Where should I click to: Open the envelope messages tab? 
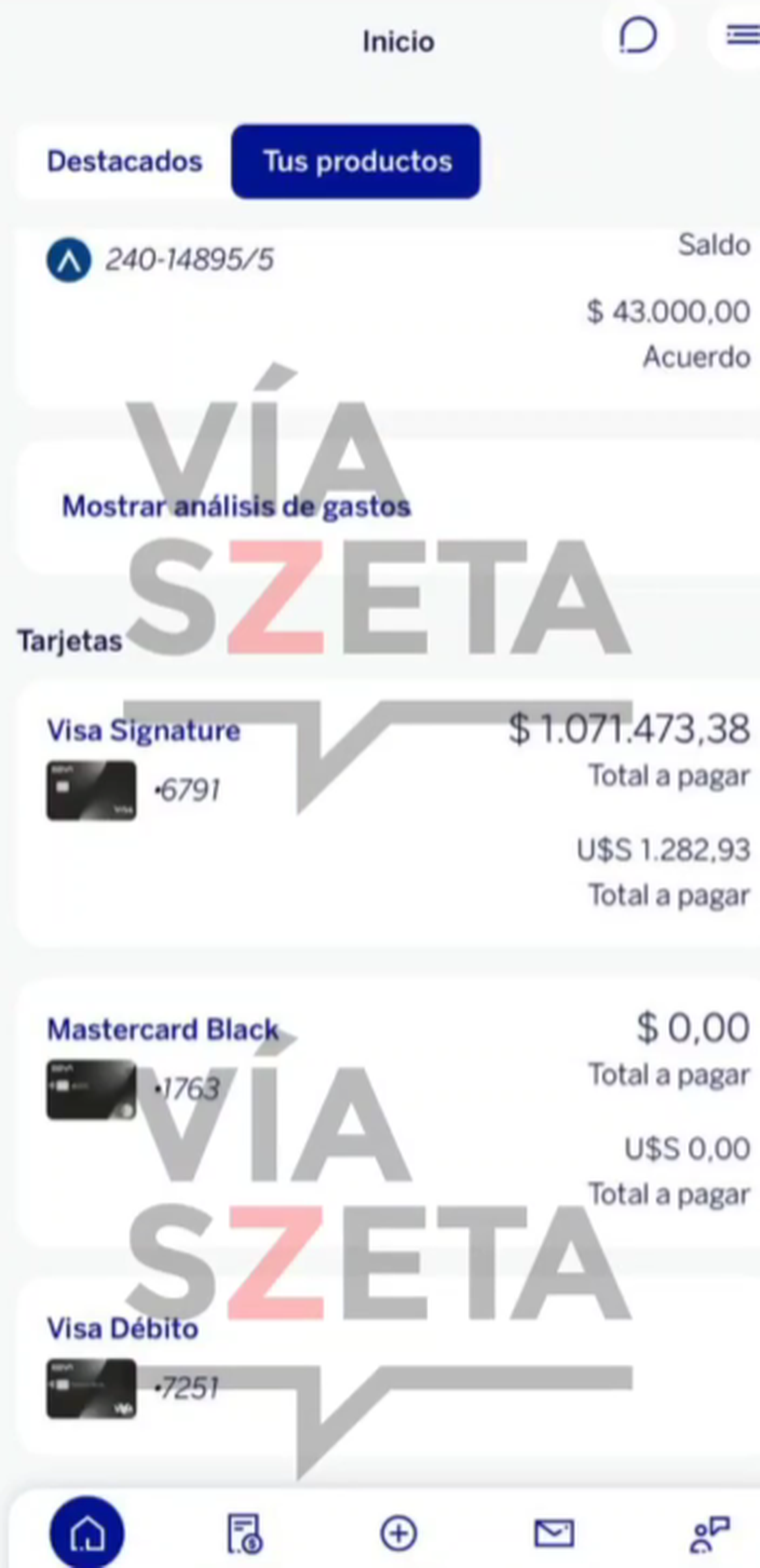[553, 1532]
